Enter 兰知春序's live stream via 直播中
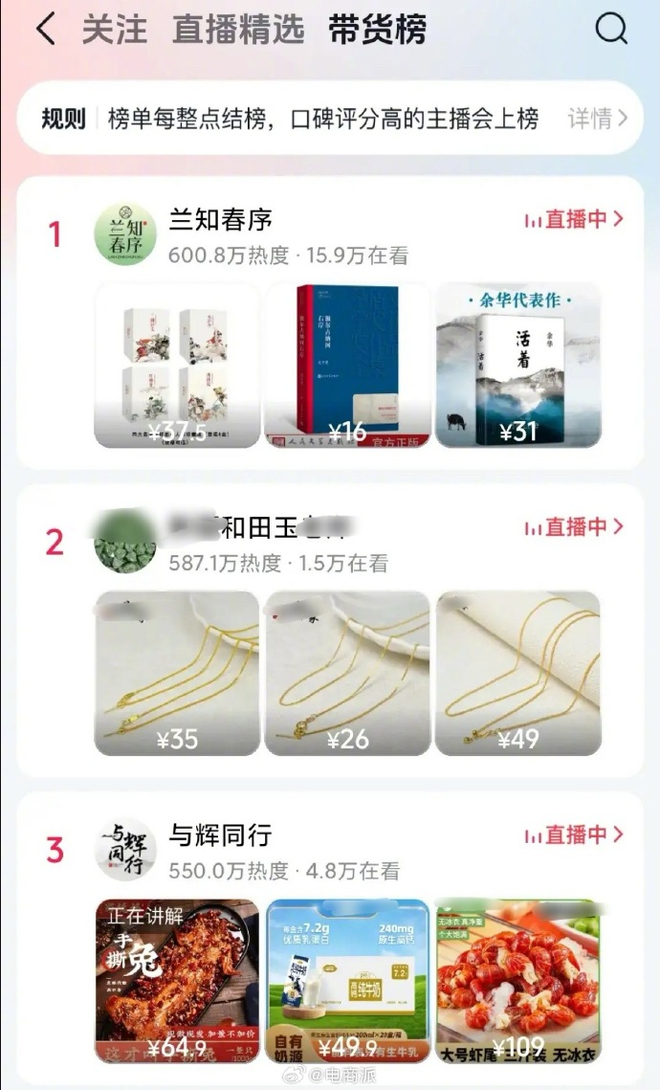This screenshot has height=1090, width=660. point(574,220)
